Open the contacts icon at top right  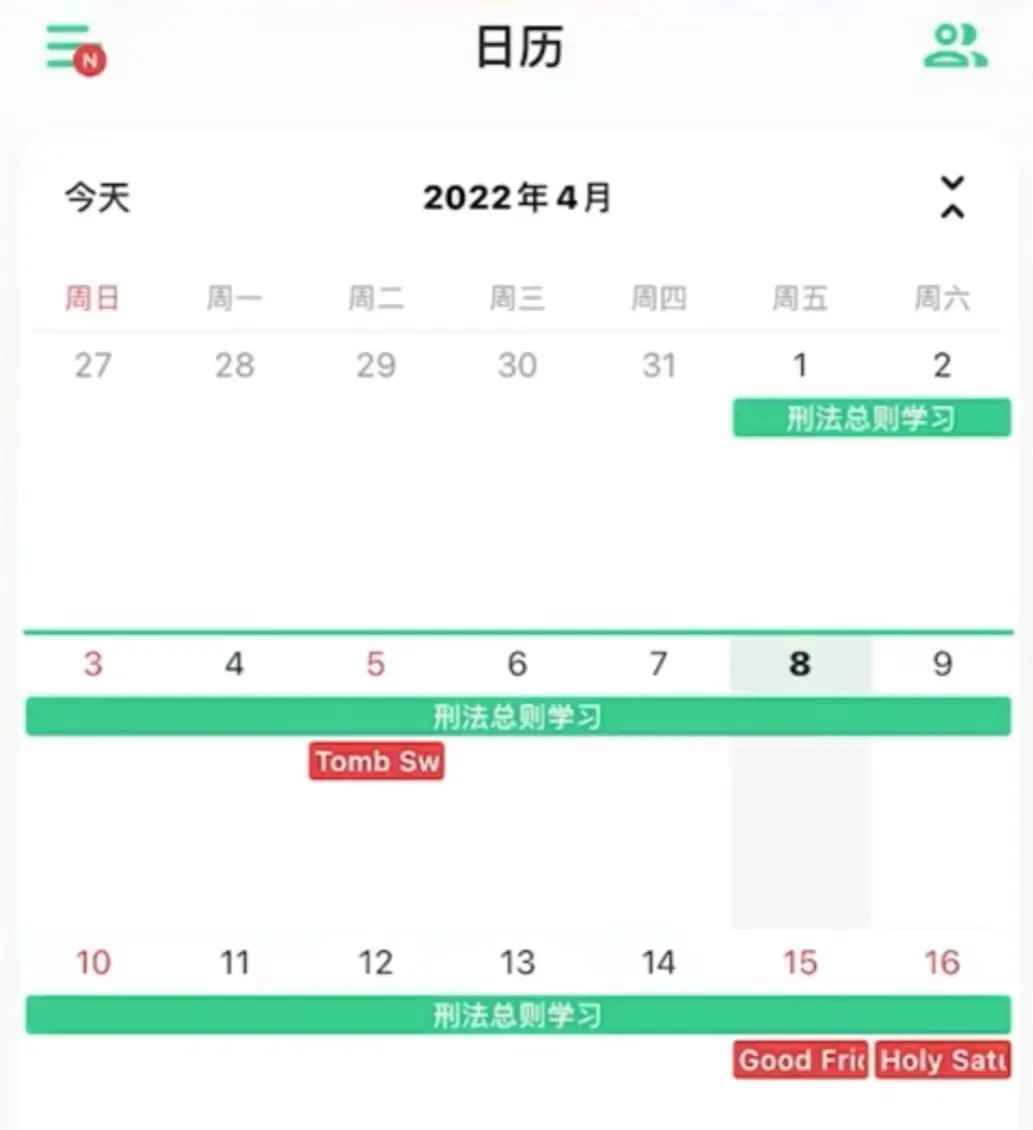click(955, 45)
